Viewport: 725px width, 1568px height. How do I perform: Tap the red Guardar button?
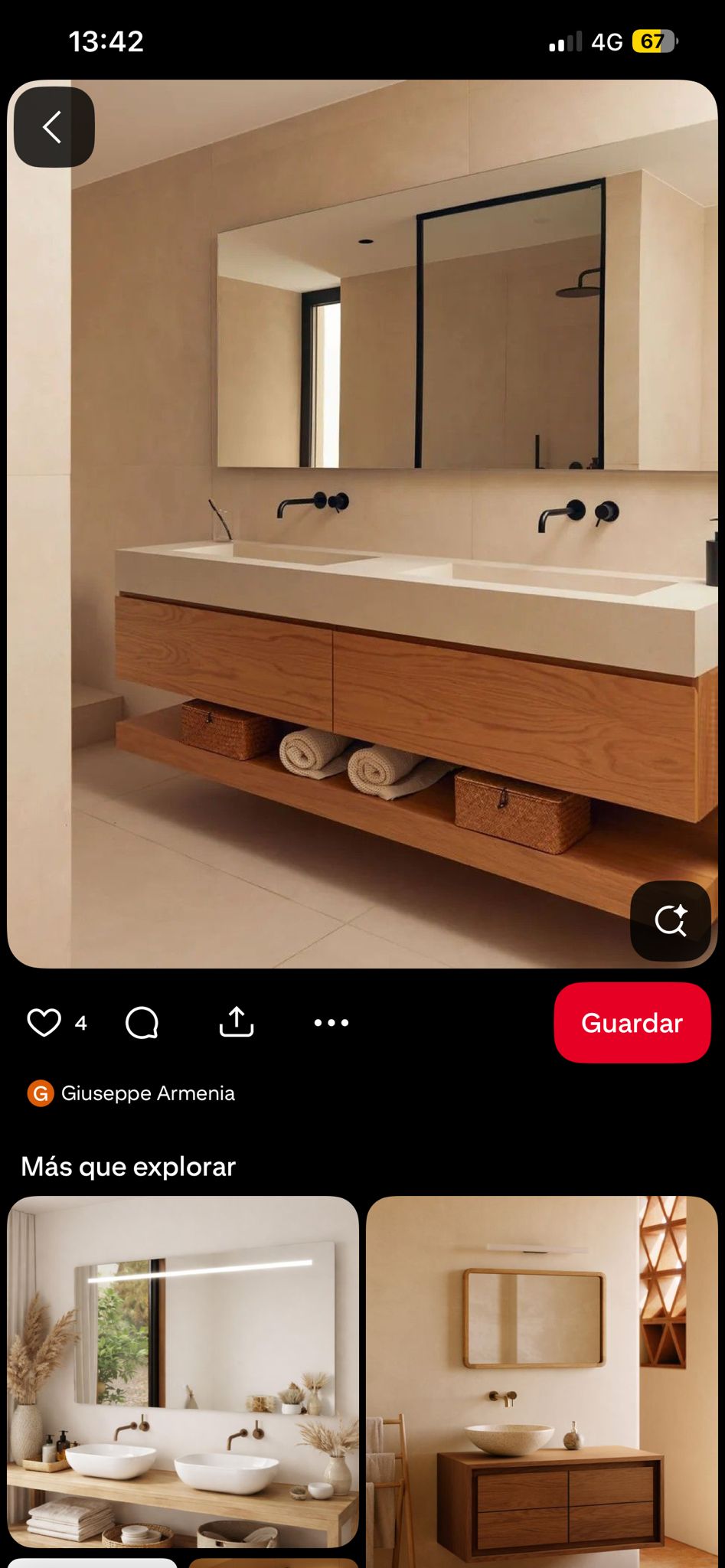[632, 1023]
